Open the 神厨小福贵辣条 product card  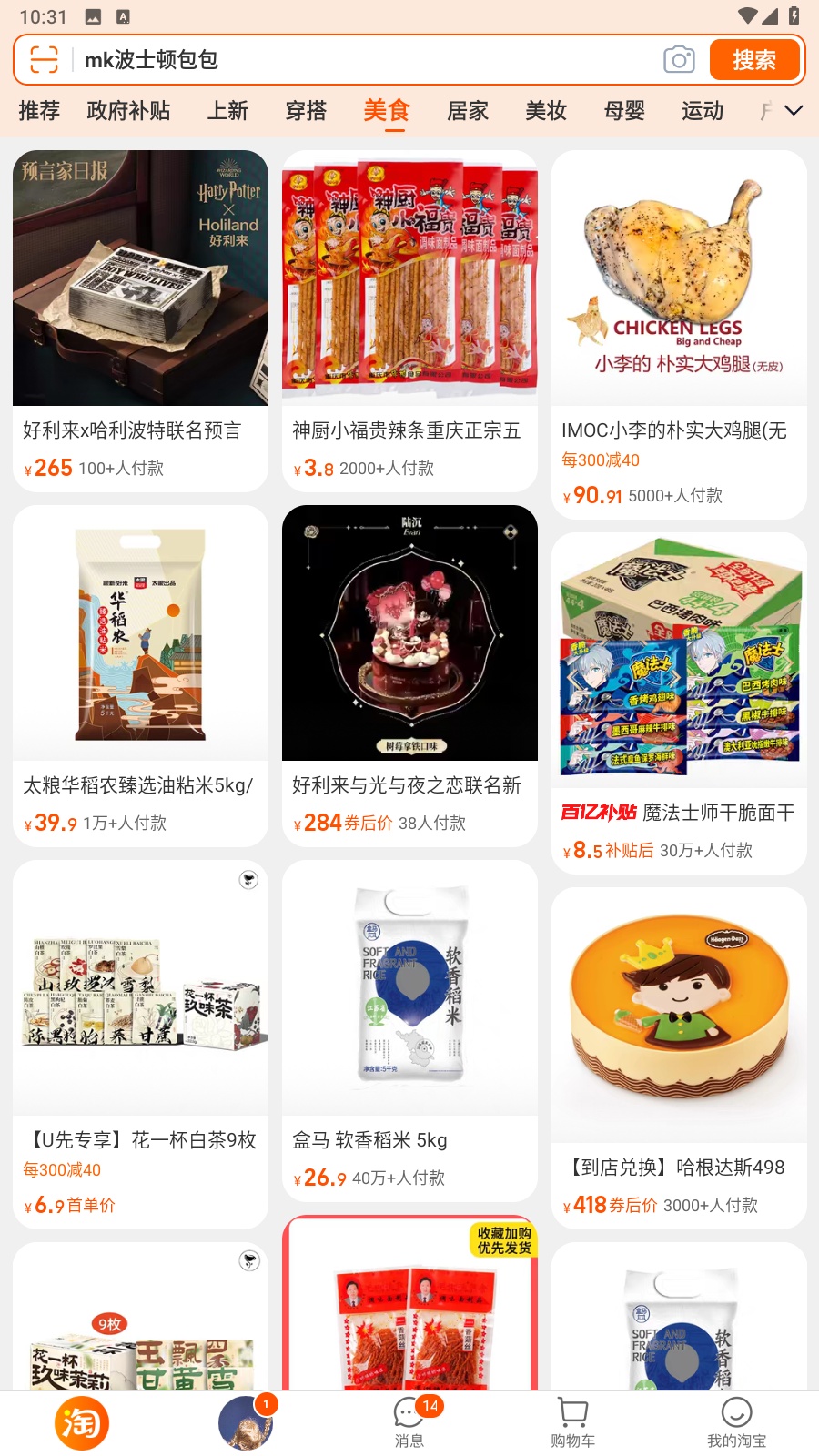point(409,318)
